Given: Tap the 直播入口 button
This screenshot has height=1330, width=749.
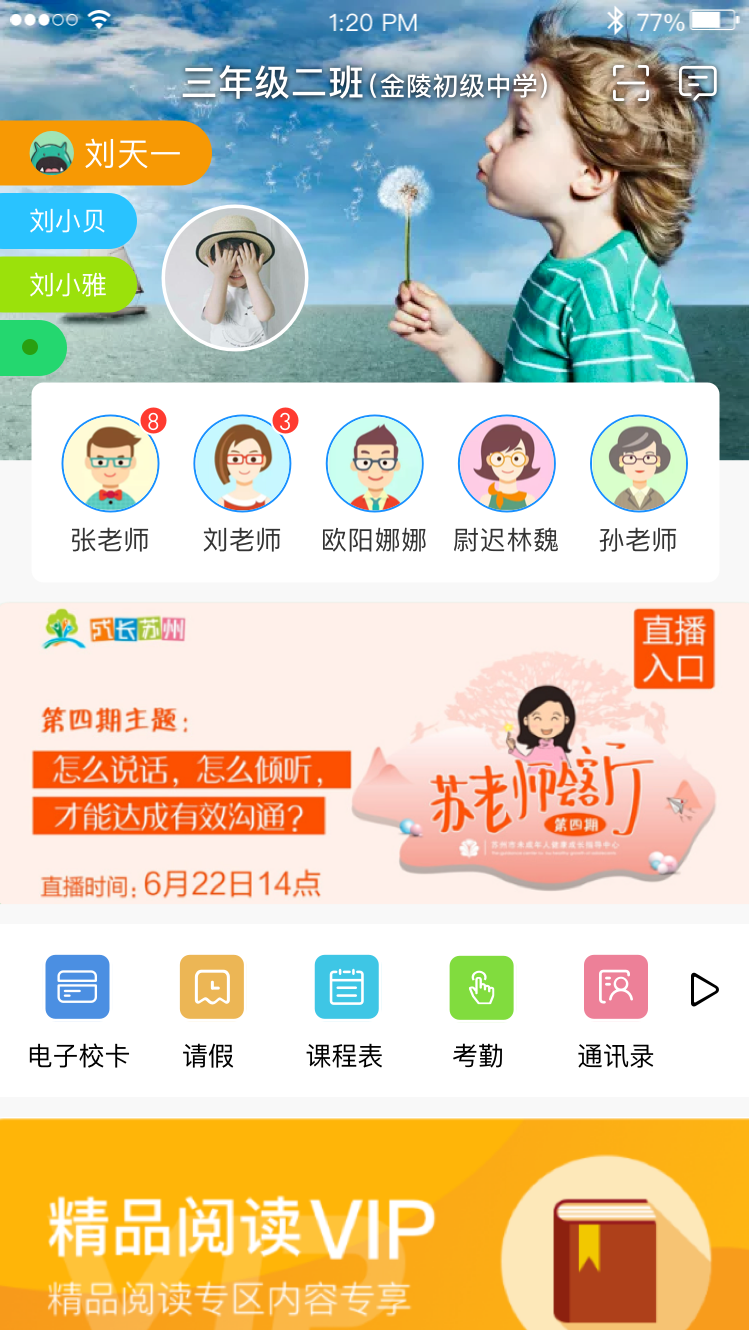Looking at the screenshot, I should [x=673, y=649].
